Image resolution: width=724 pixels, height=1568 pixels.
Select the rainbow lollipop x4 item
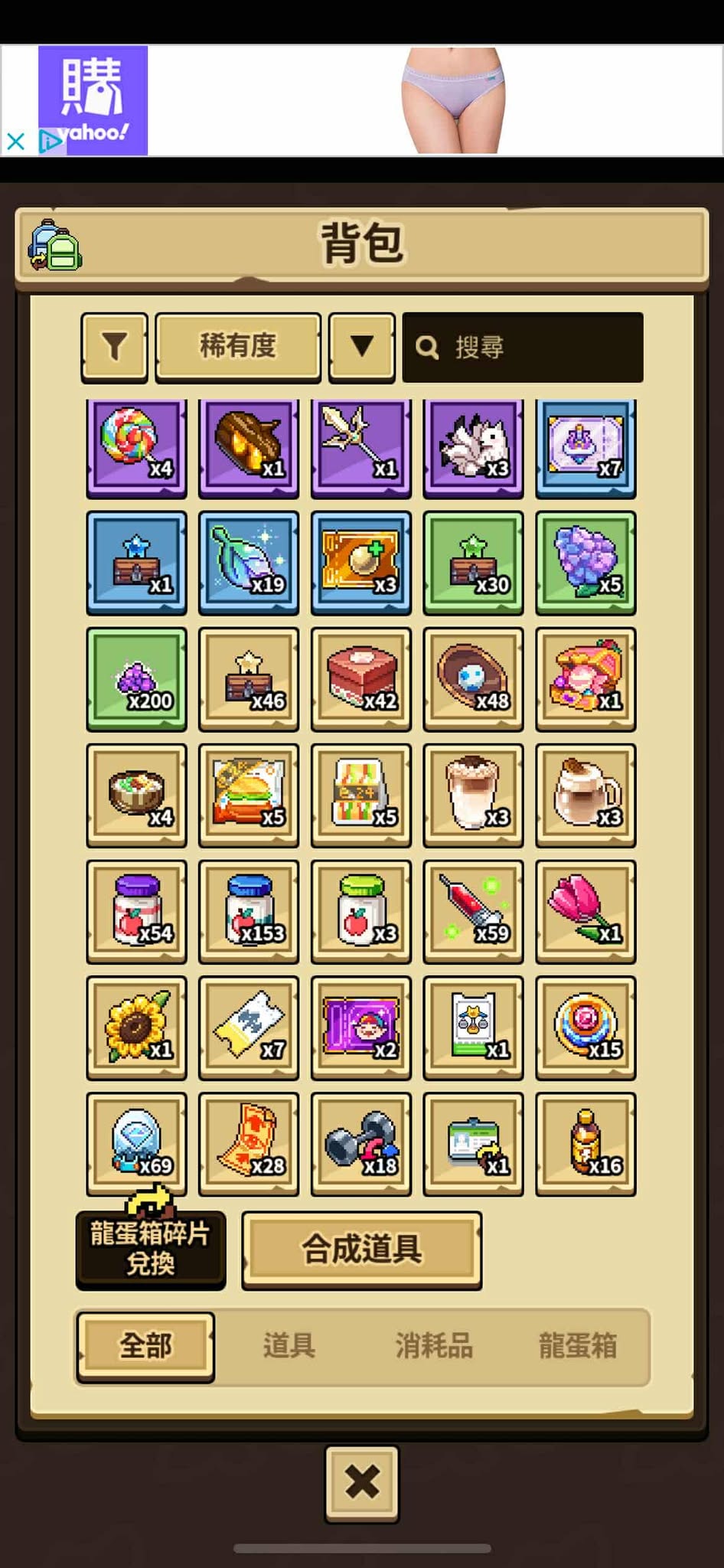[136, 448]
